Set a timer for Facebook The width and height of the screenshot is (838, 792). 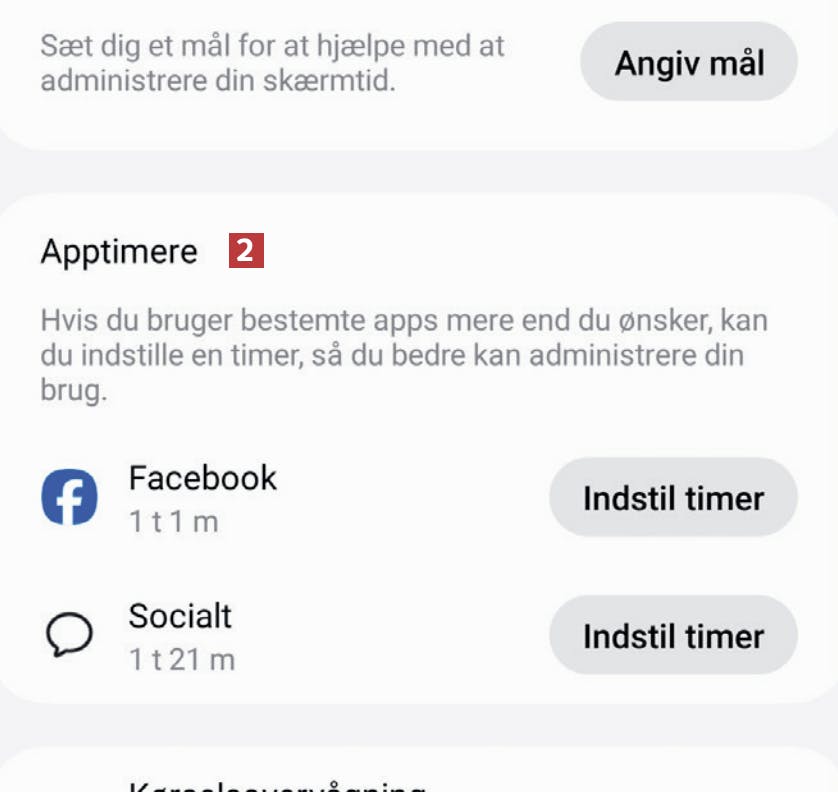[x=673, y=498]
